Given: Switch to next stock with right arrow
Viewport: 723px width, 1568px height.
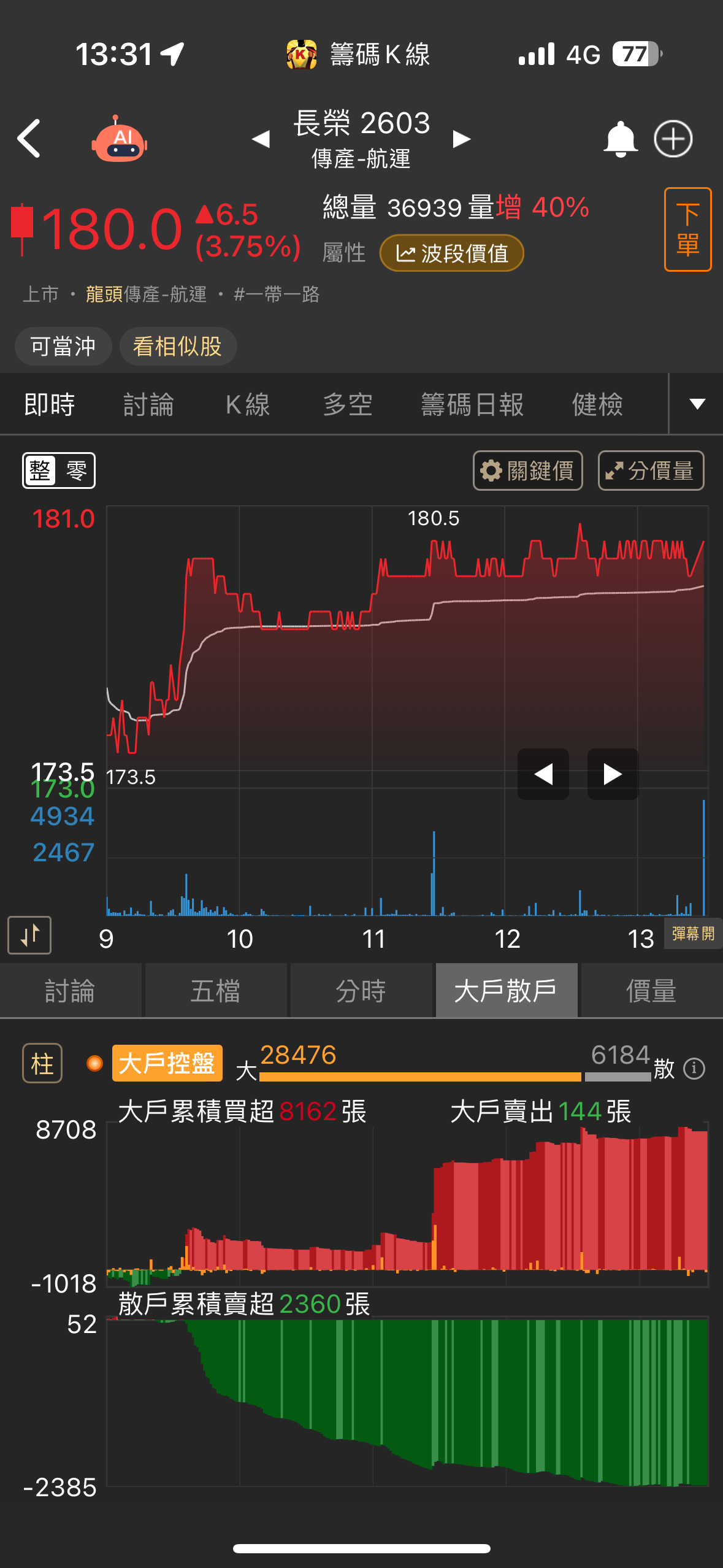Looking at the screenshot, I should [462, 139].
